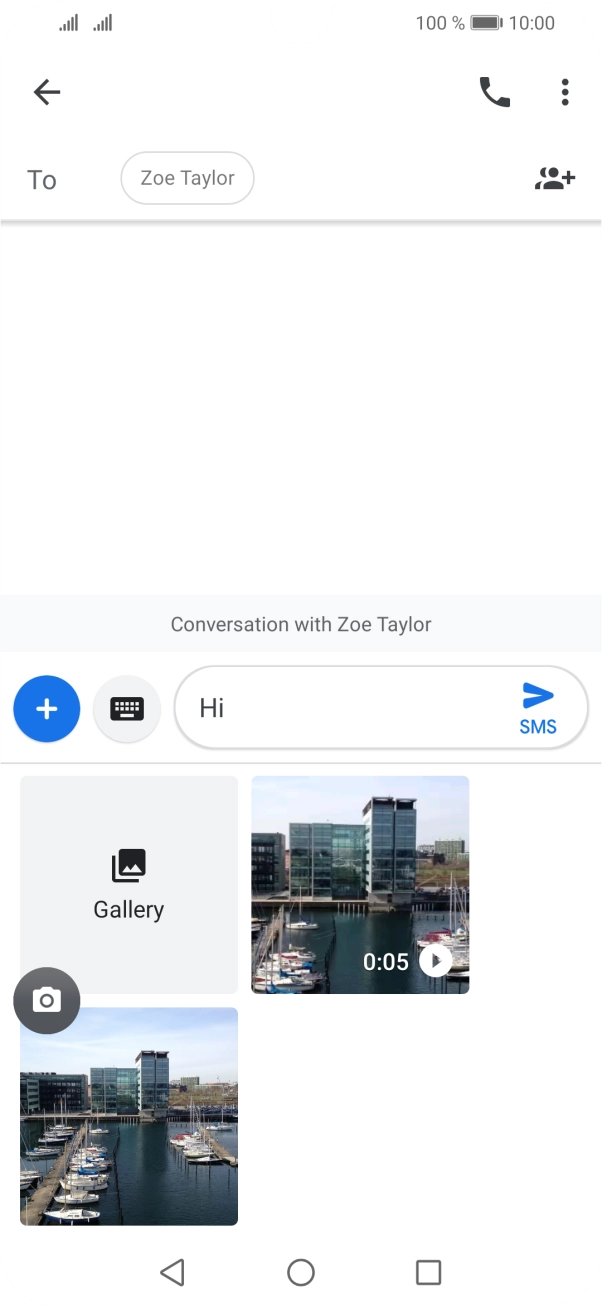Focus the message field containing Hi
Viewport: 602px width, 1306px height.
(x=340, y=708)
